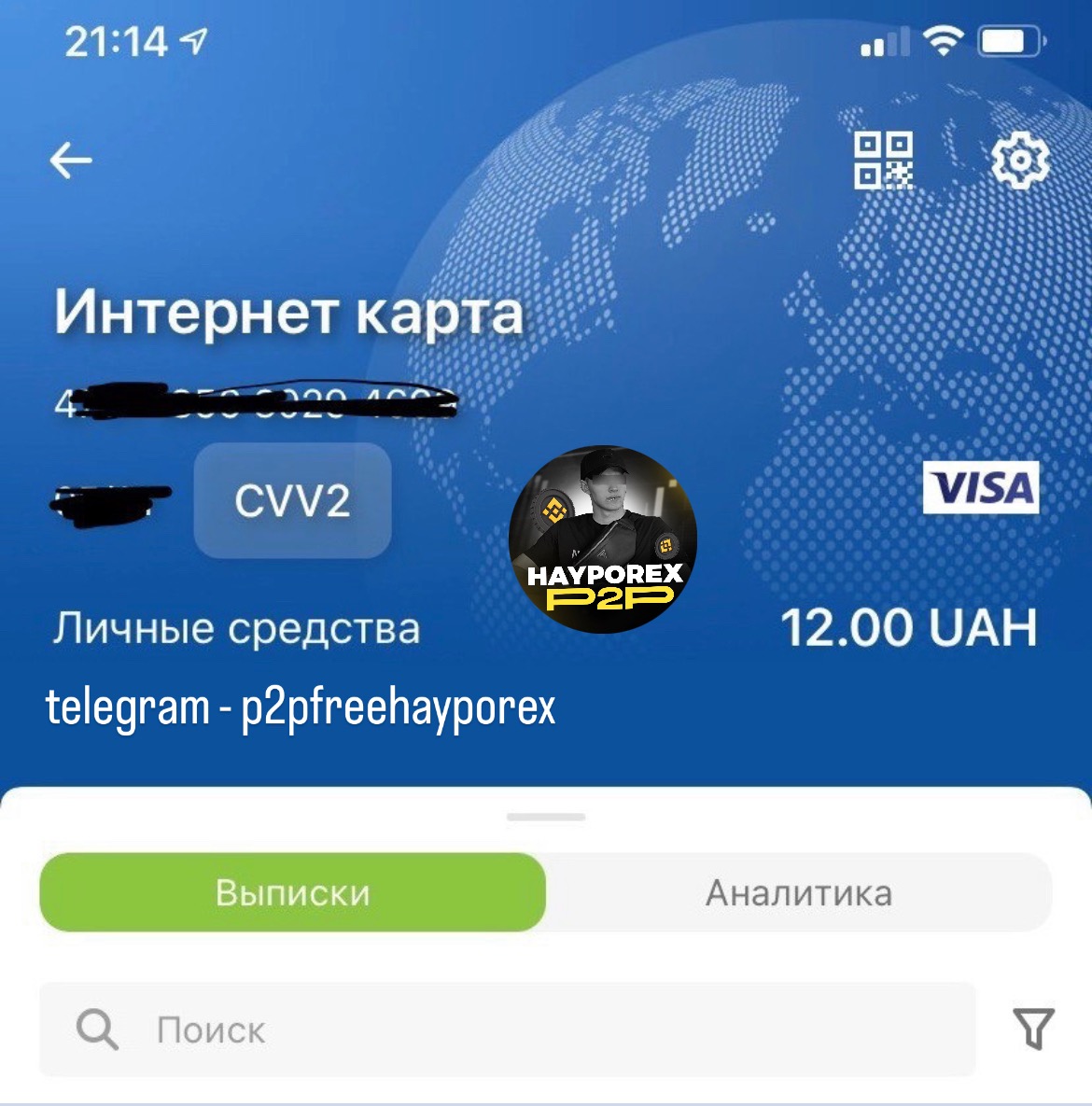Switch to the Аналитика tab
This screenshot has width=1092, height=1106.
tap(799, 892)
